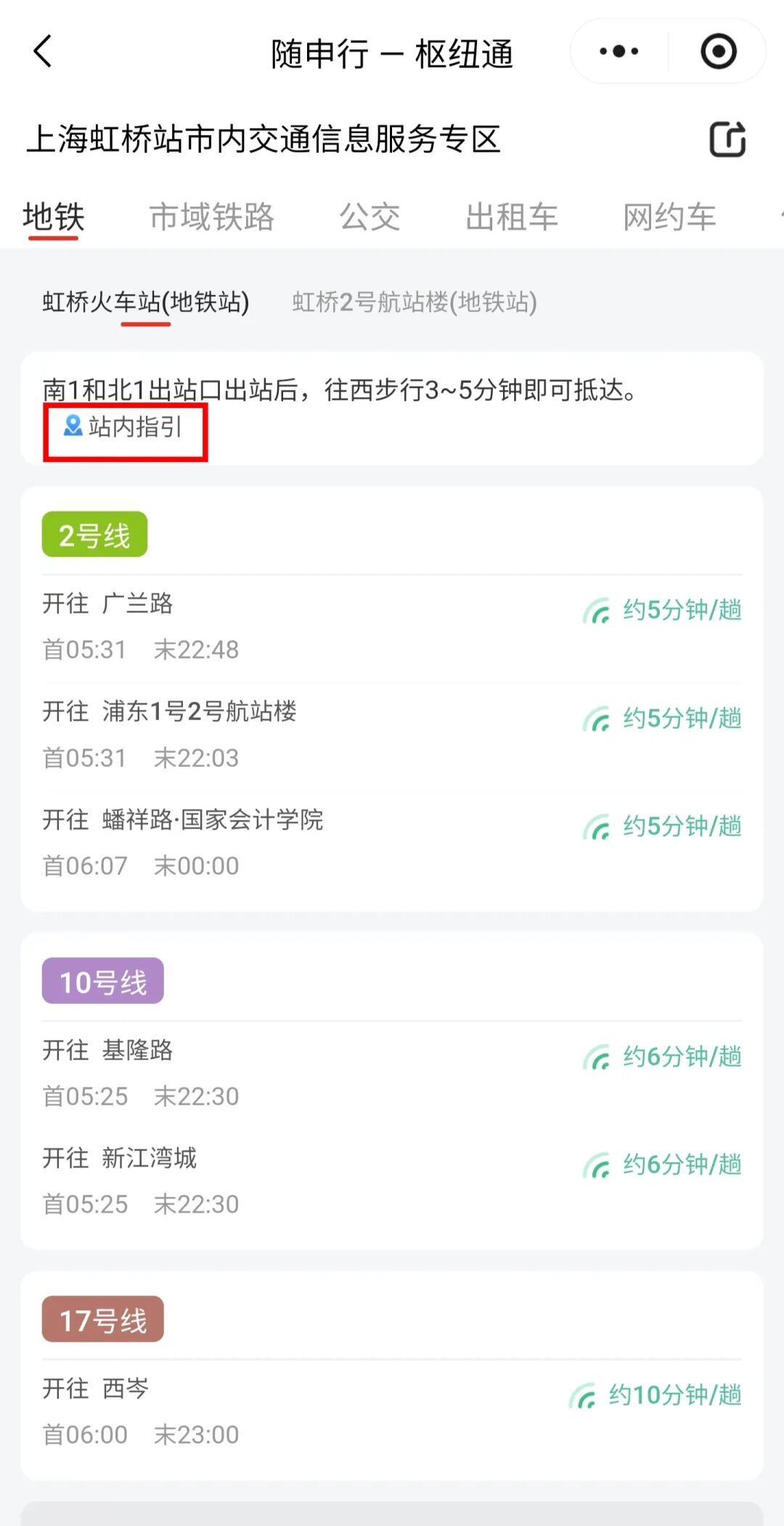Select the 地铁 tab

[54, 217]
